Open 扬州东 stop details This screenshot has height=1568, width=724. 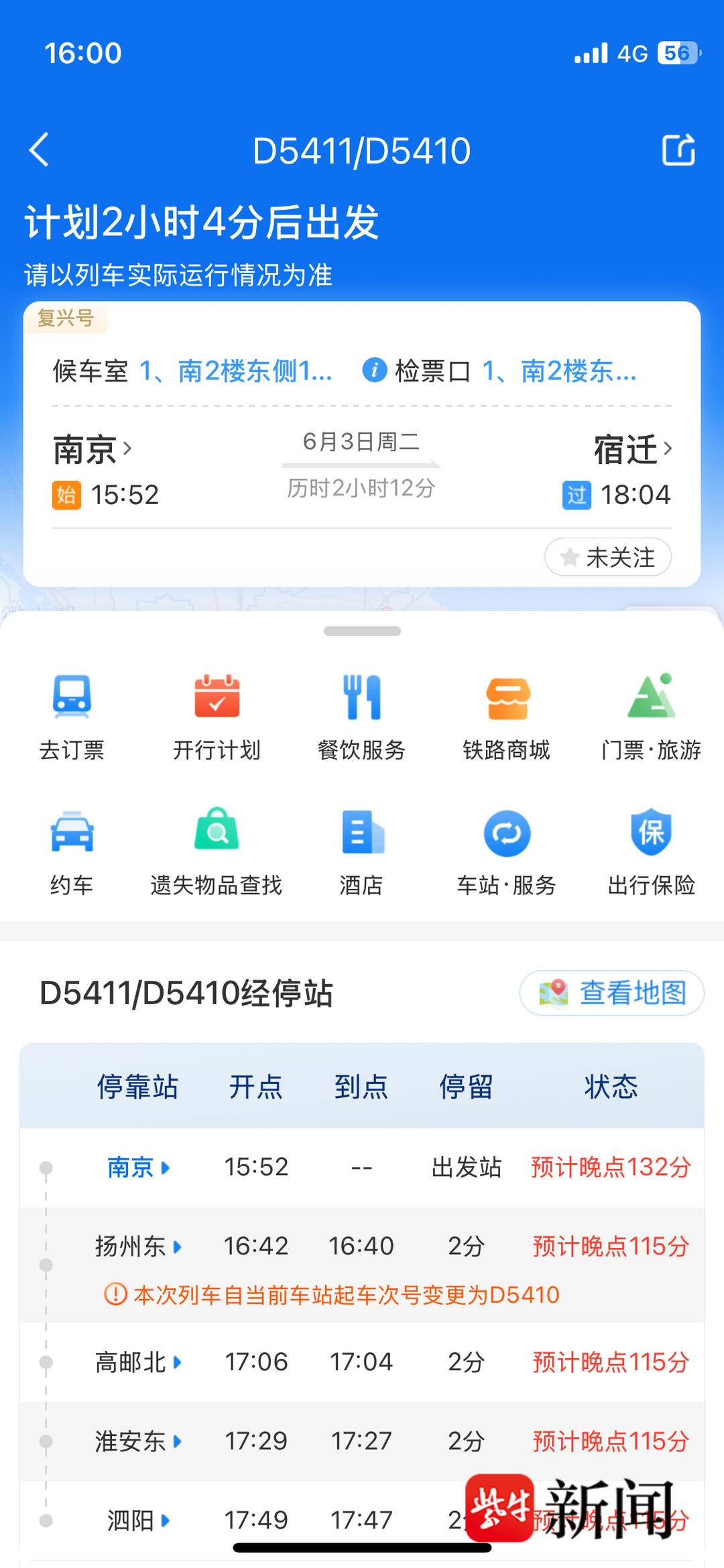[x=138, y=1246]
